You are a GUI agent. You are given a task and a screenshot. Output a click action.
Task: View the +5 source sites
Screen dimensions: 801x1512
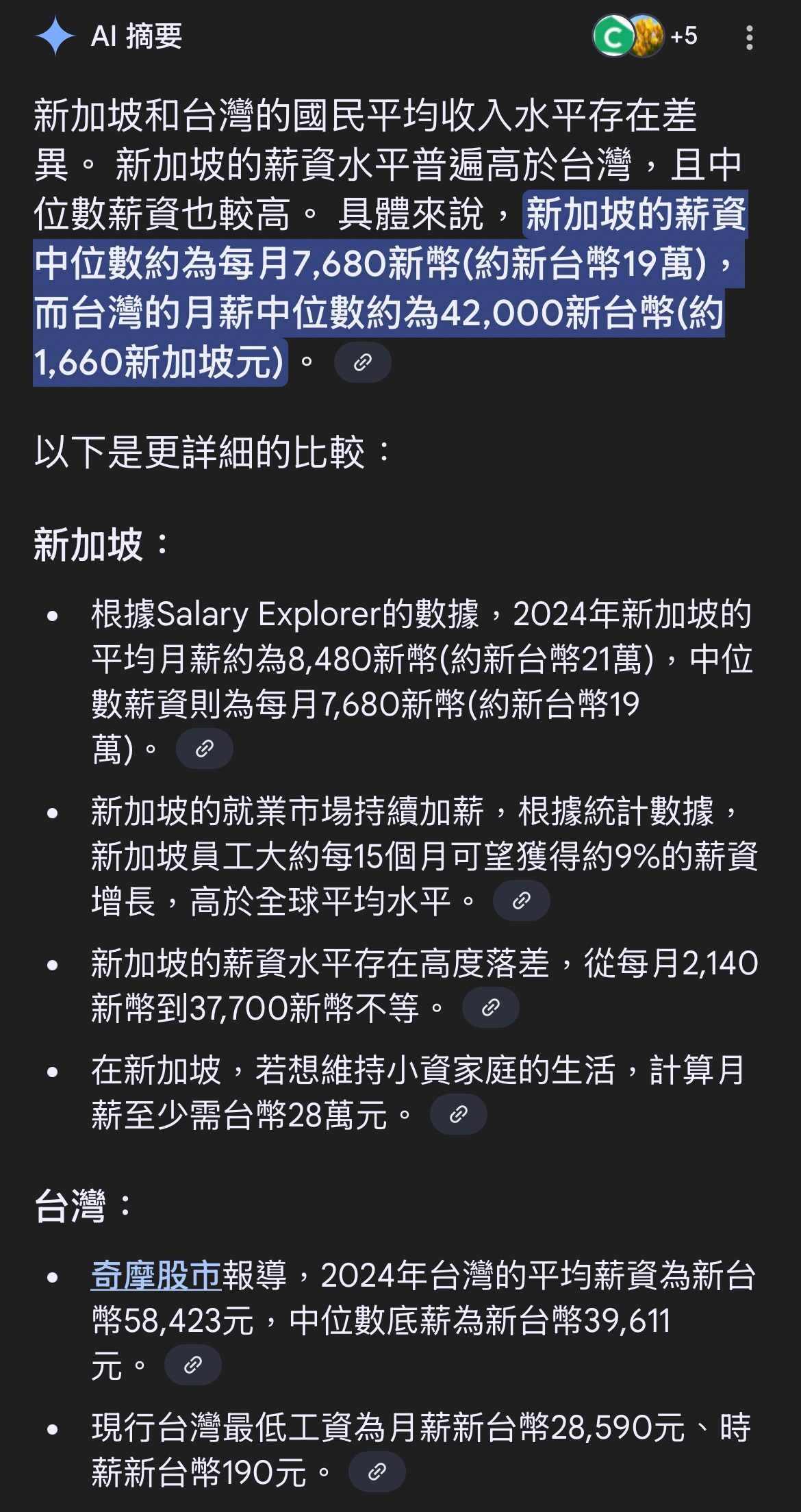click(646, 36)
